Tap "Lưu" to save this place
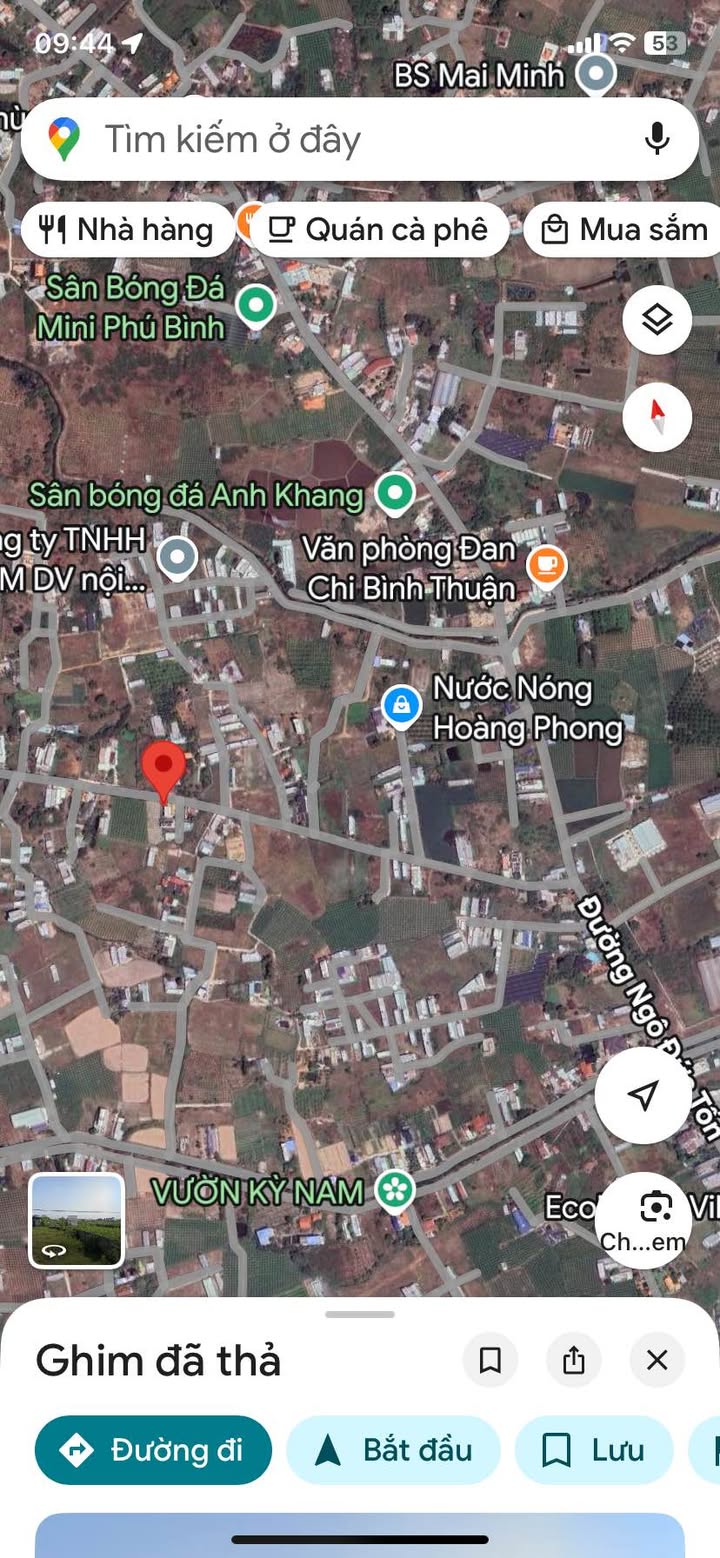Image resolution: width=720 pixels, height=1558 pixels. pos(594,1450)
